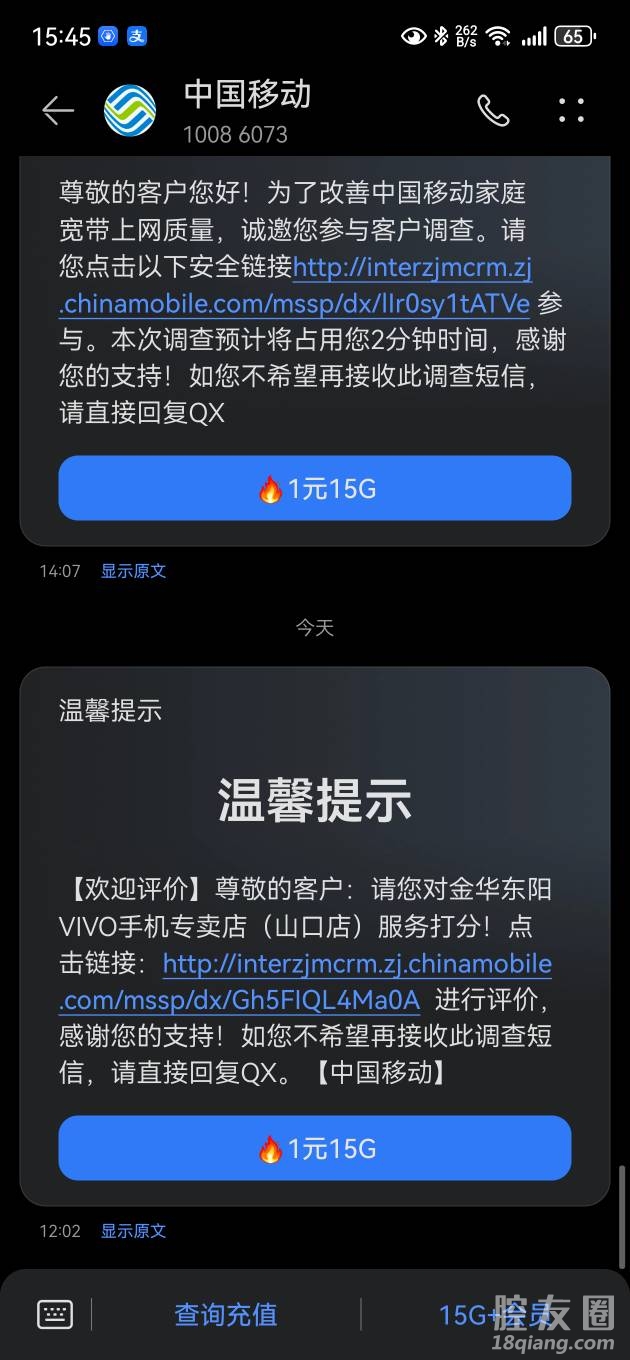
Task: Go back to the message list
Action: (58, 111)
